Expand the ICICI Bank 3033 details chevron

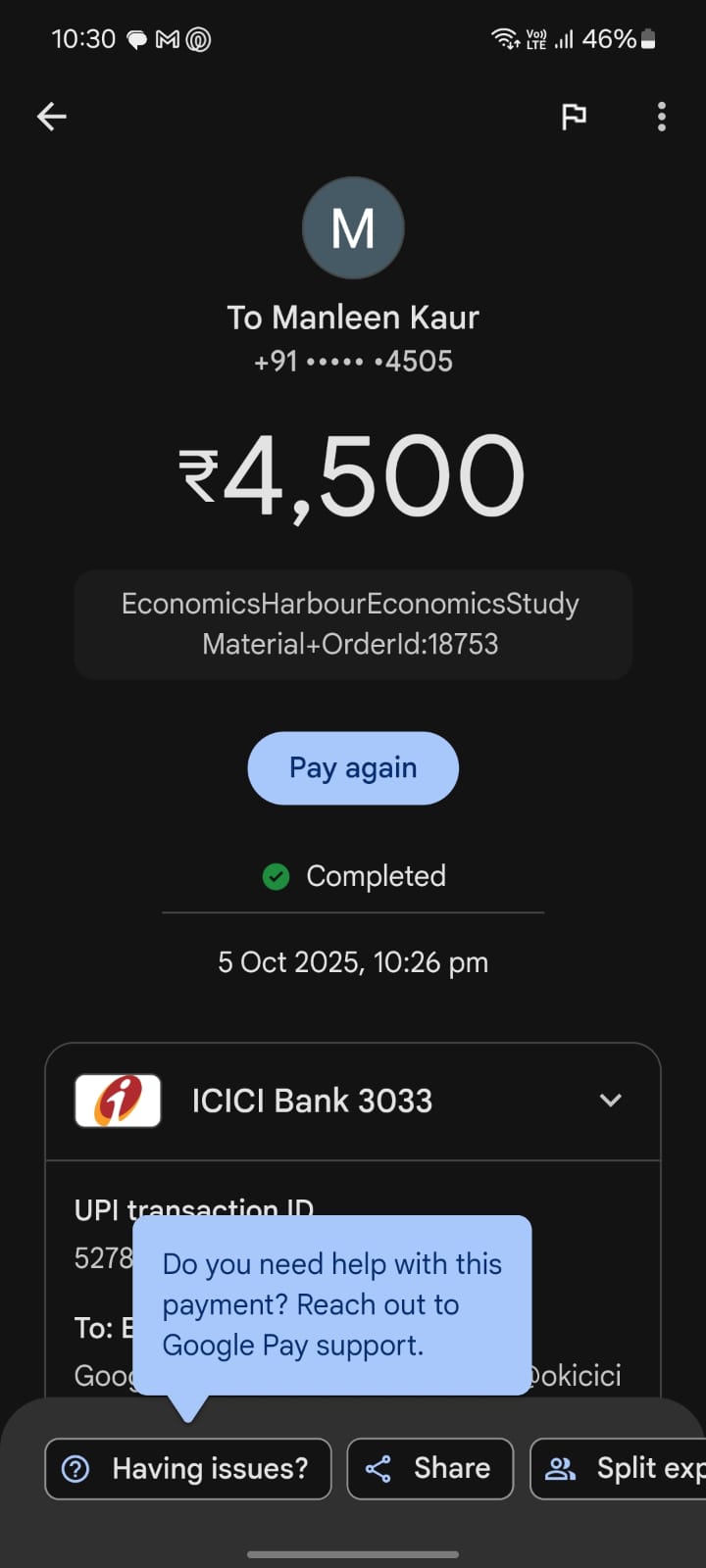[610, 1101]
